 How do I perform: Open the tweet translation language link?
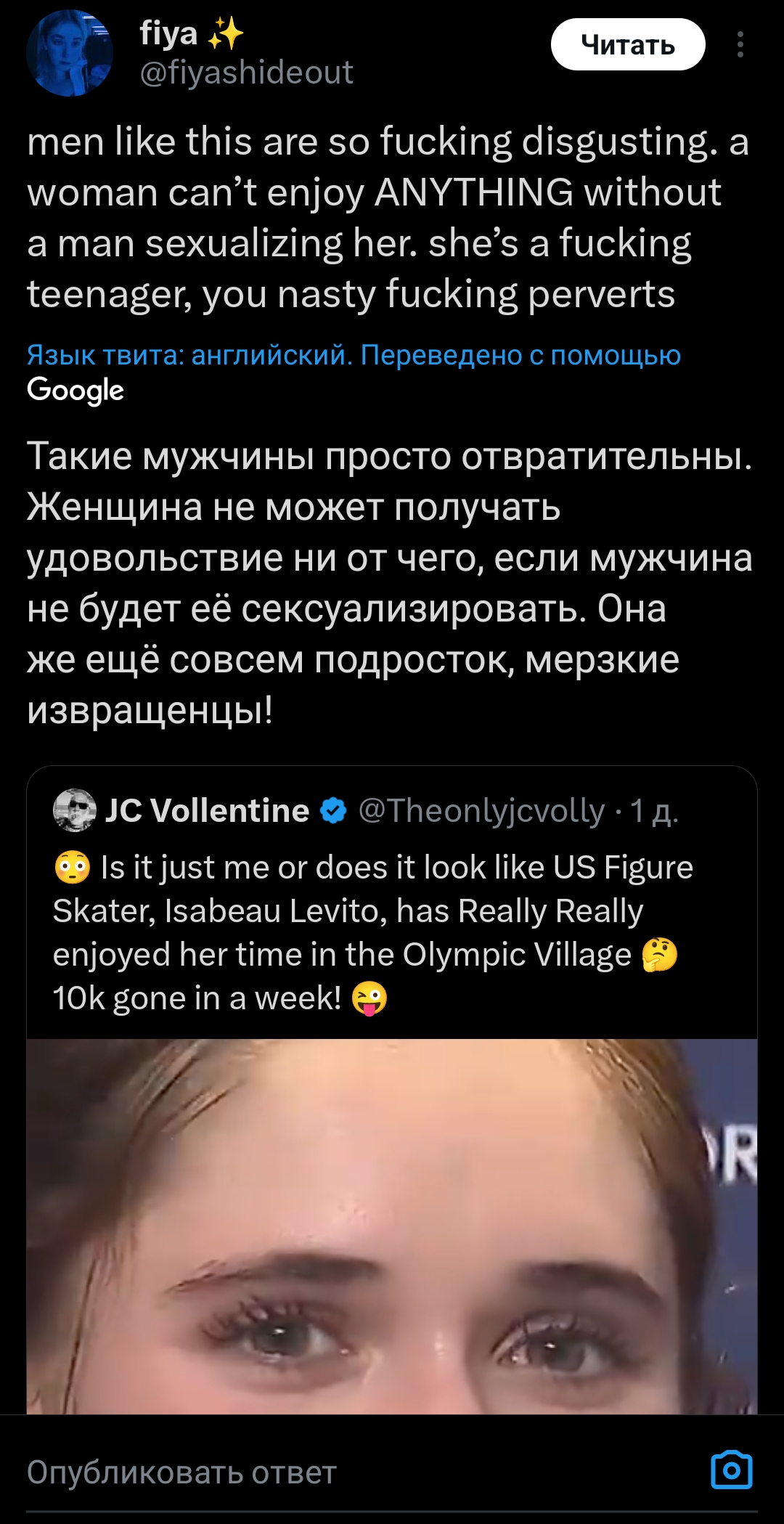coord(354,355)
